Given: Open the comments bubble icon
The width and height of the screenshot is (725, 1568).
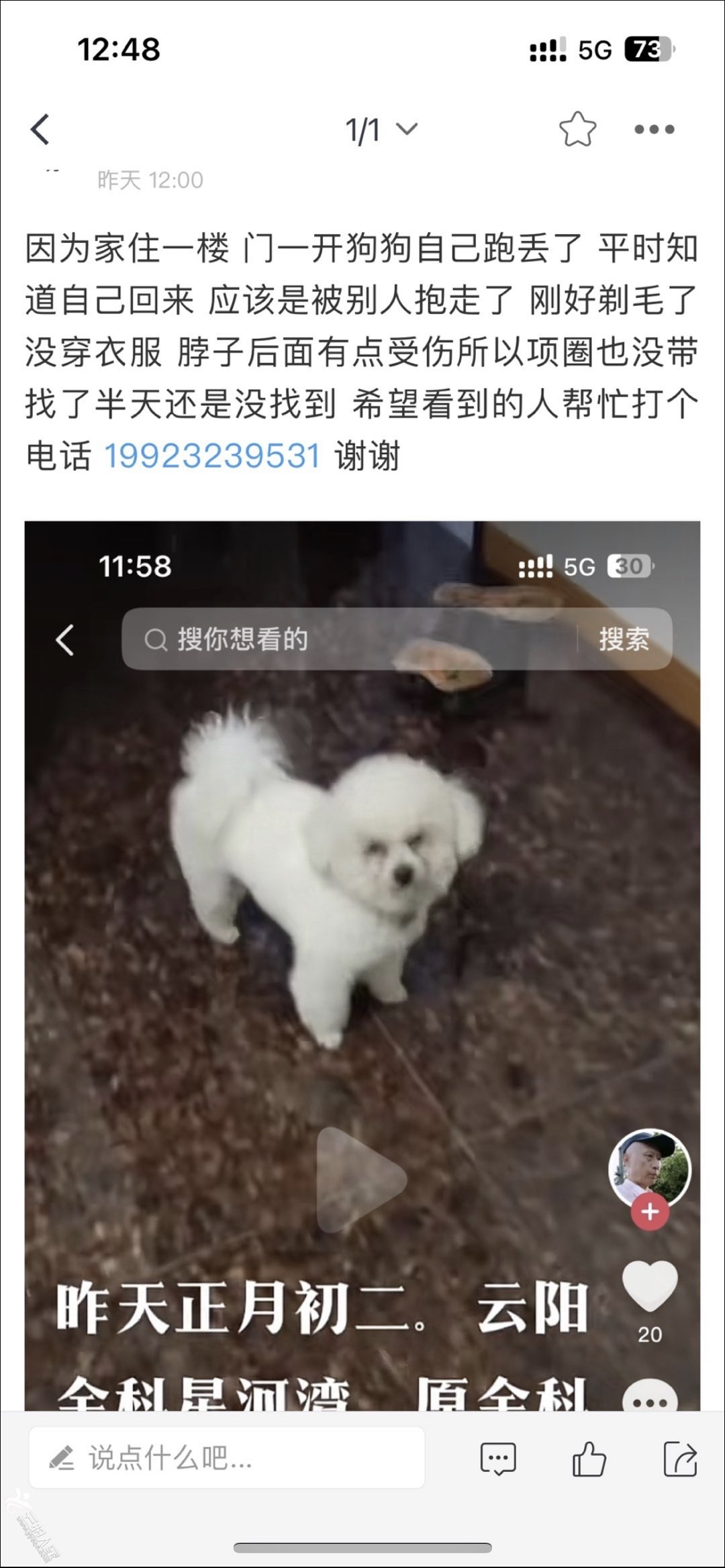Looking at the screenshot, I should tap(498, 1459).
